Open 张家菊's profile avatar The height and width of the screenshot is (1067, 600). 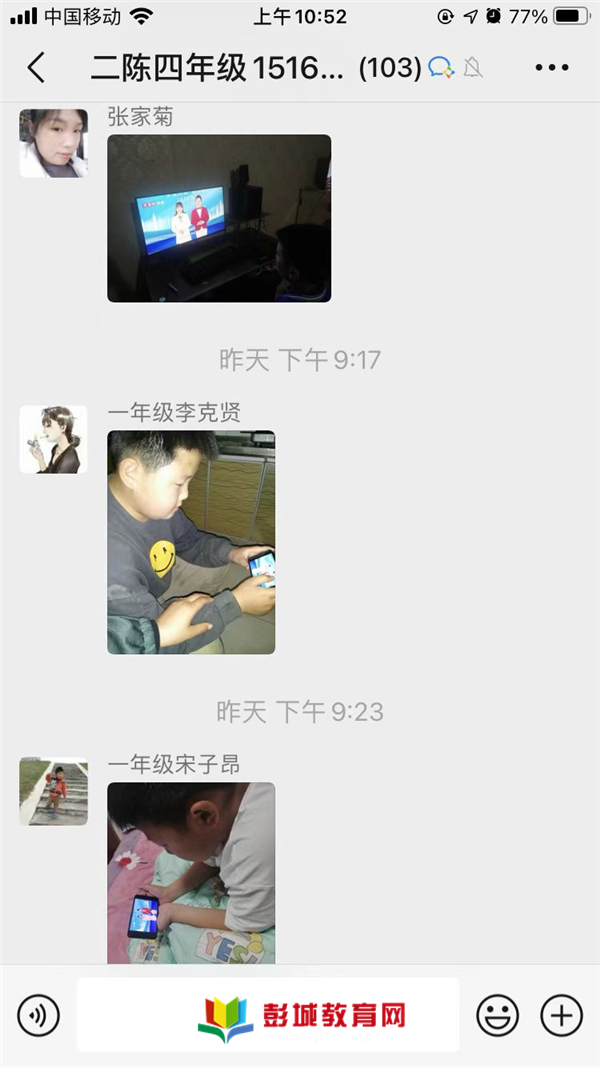53,143
